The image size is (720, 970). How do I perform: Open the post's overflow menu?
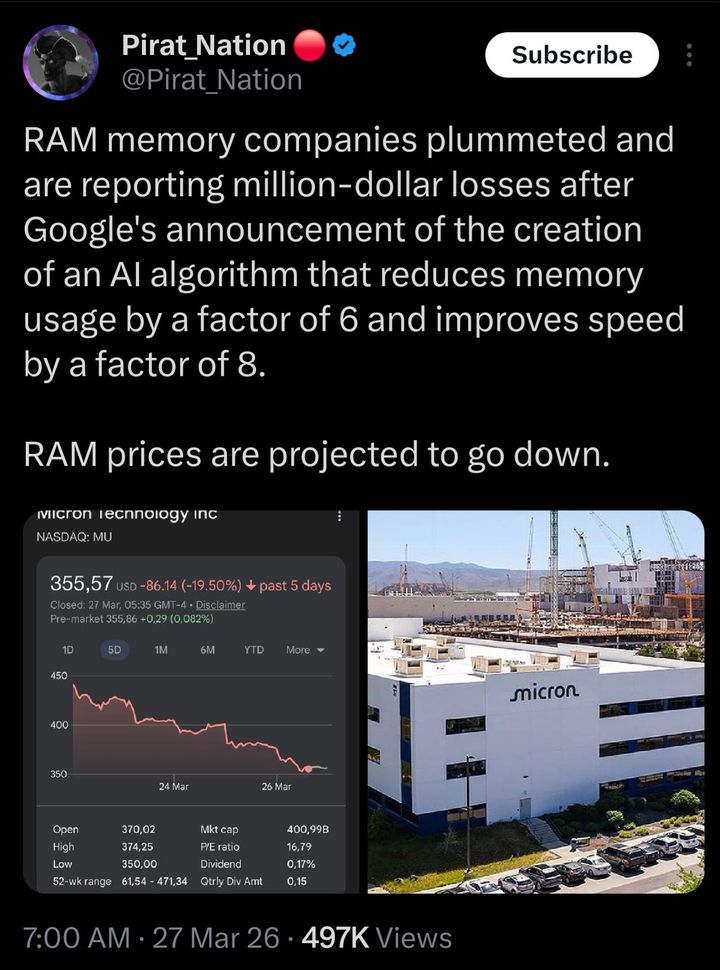(x=689, y=55)
